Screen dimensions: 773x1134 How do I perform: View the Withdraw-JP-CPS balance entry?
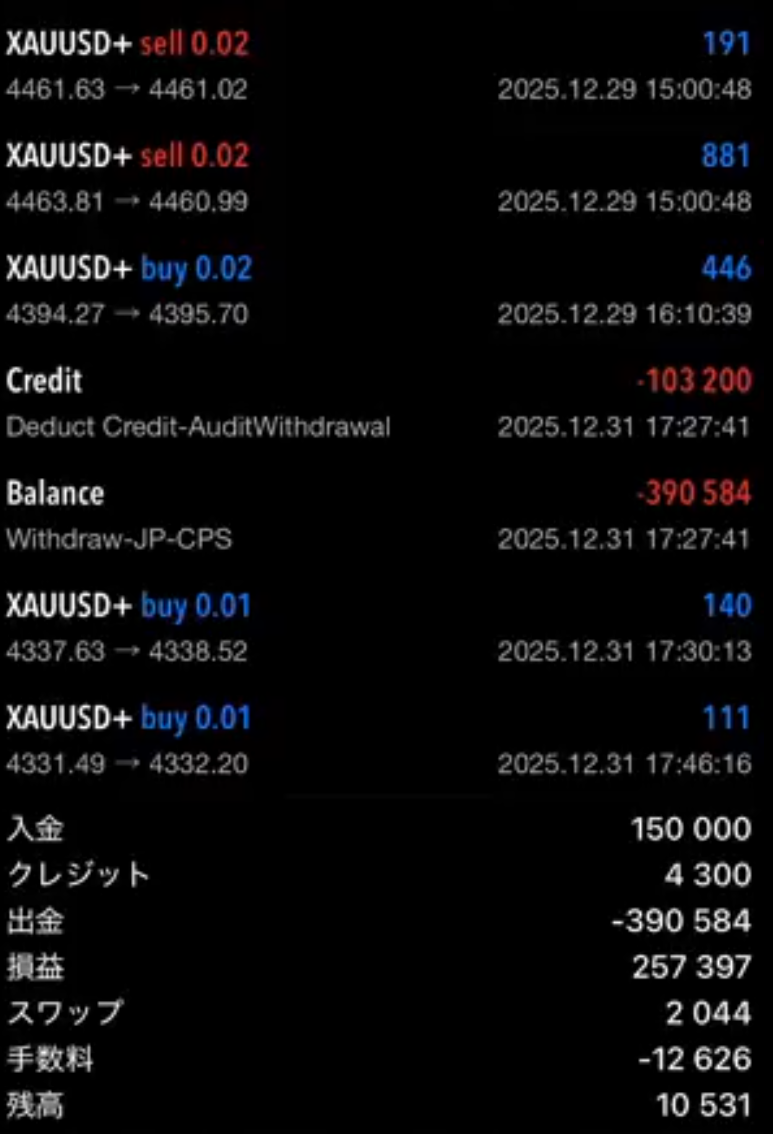(x=386, y=516)
